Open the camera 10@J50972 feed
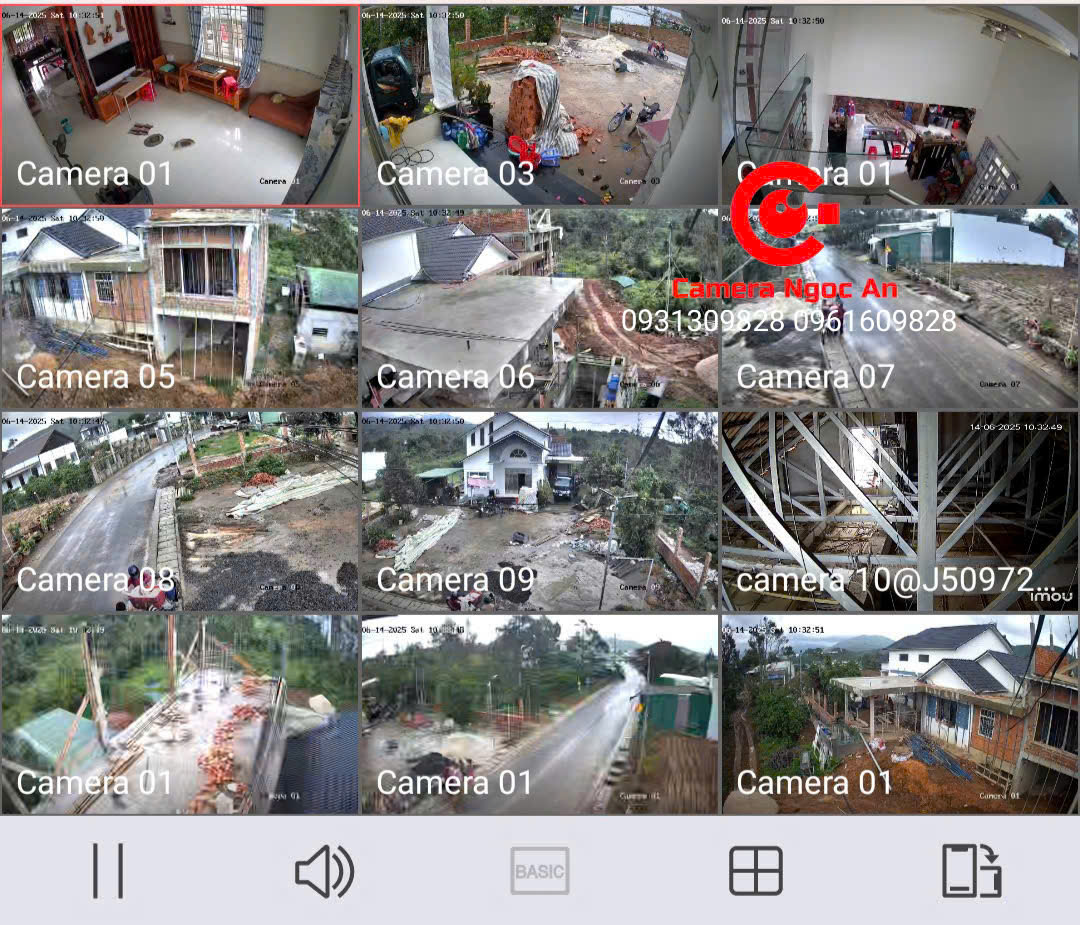Screen dimensions: 1080x925 (900, 510)
